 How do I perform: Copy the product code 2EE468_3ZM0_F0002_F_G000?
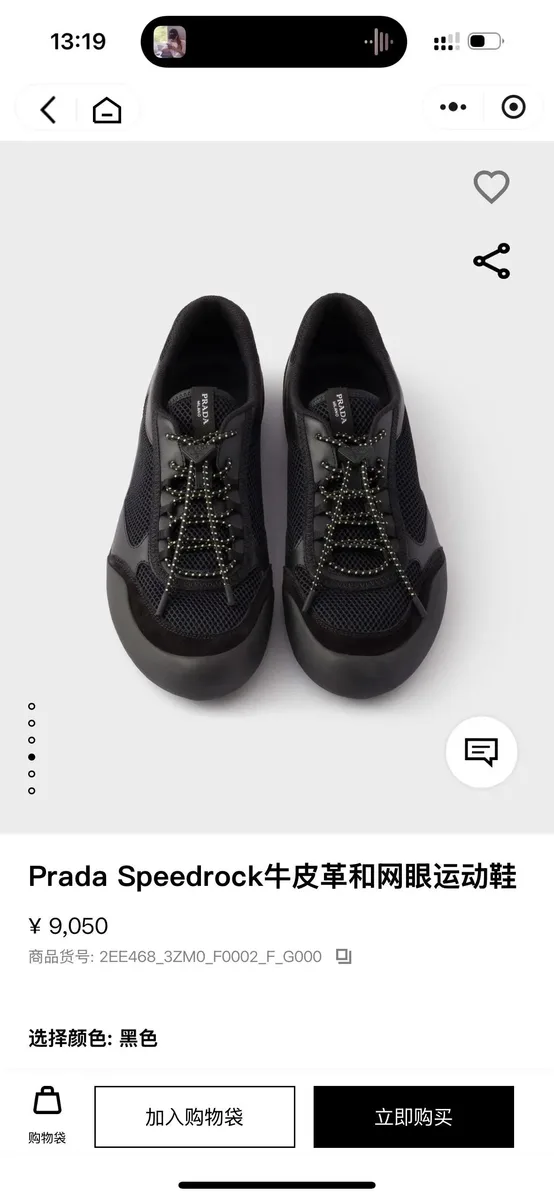tap(343, 957)
